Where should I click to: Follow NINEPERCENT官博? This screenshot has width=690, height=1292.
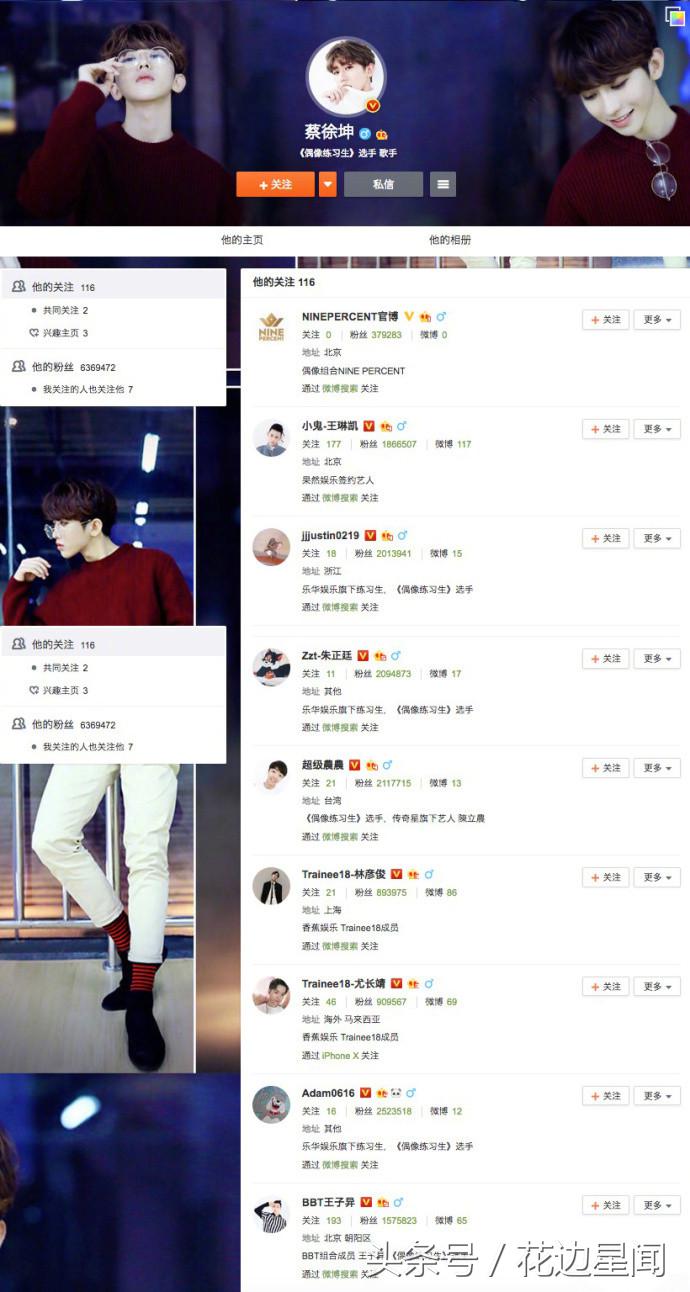click(x=606, y=320)
